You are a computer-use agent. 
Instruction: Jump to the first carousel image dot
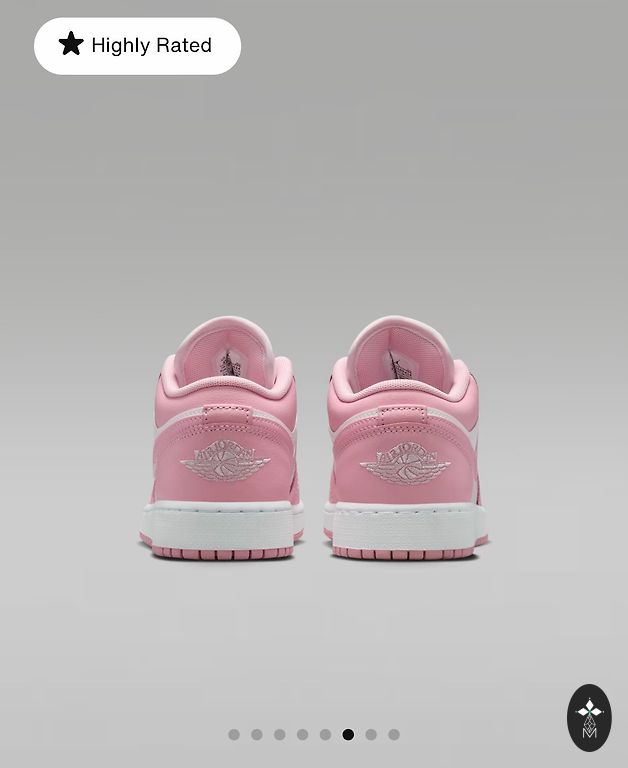coord(234,734)
